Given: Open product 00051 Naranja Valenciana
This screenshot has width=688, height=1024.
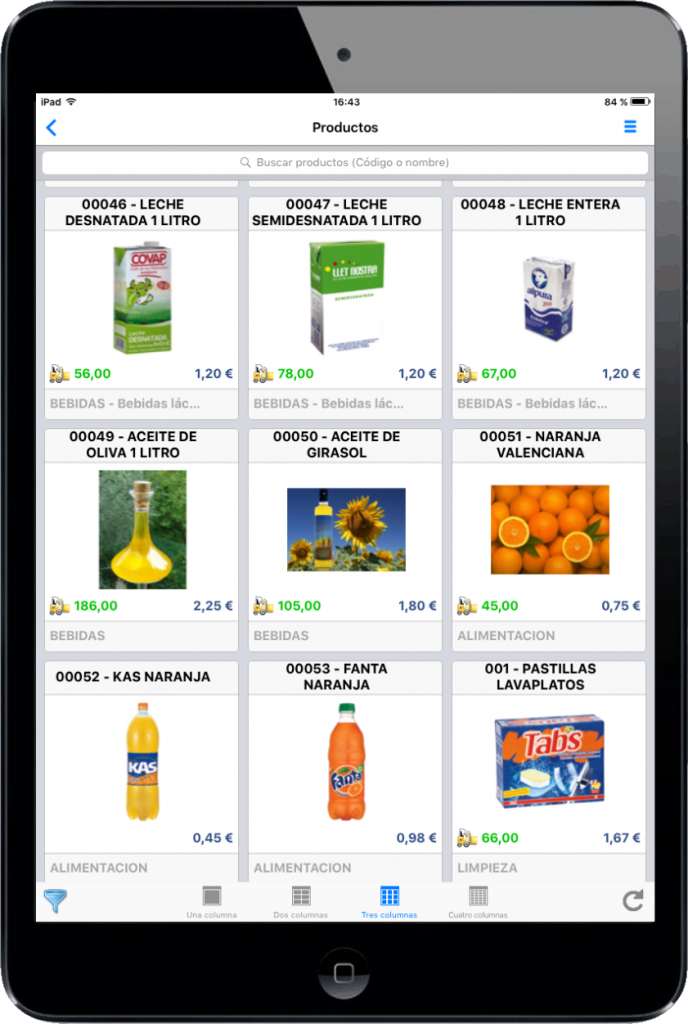Looking at the screenshot, I should point(549,530).
